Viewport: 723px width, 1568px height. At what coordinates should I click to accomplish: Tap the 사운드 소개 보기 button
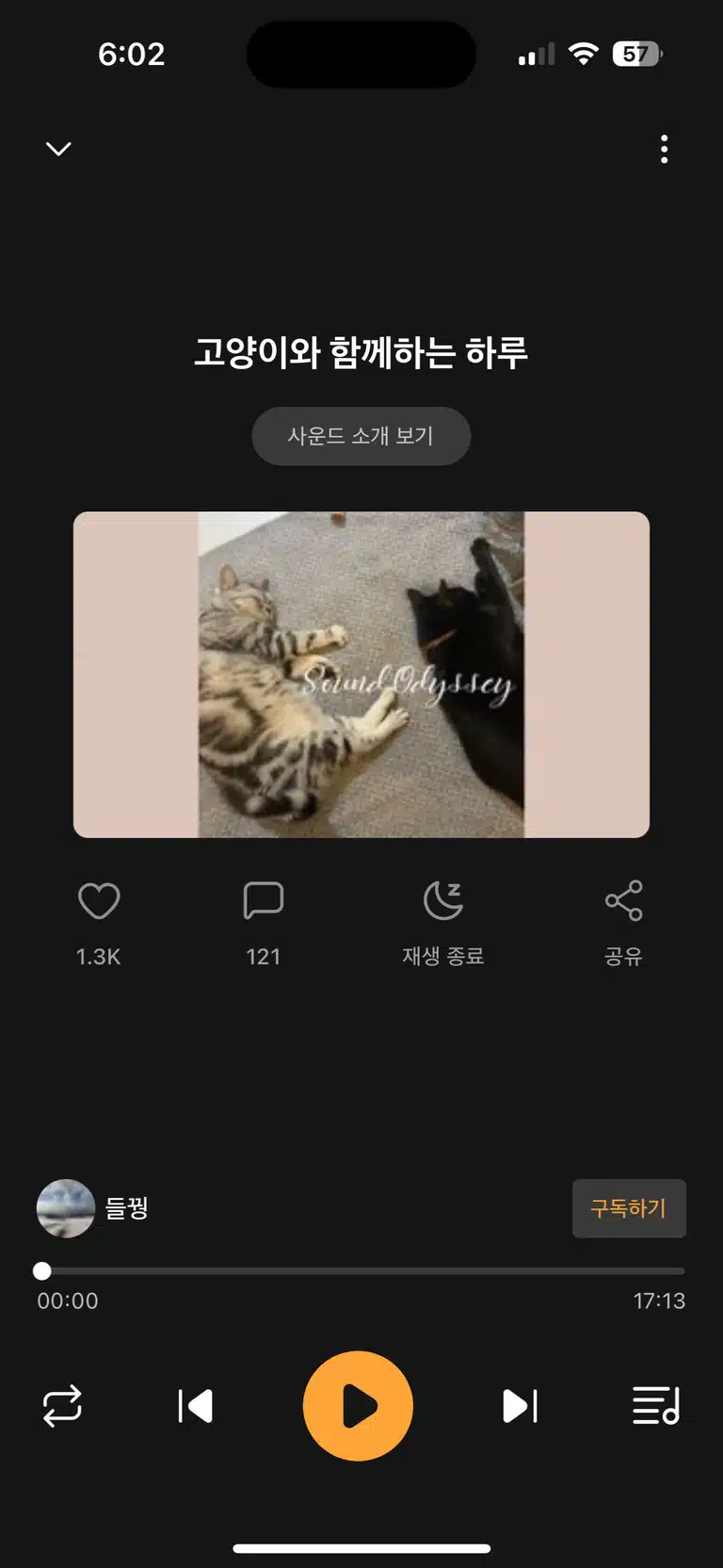pos(361,436)
